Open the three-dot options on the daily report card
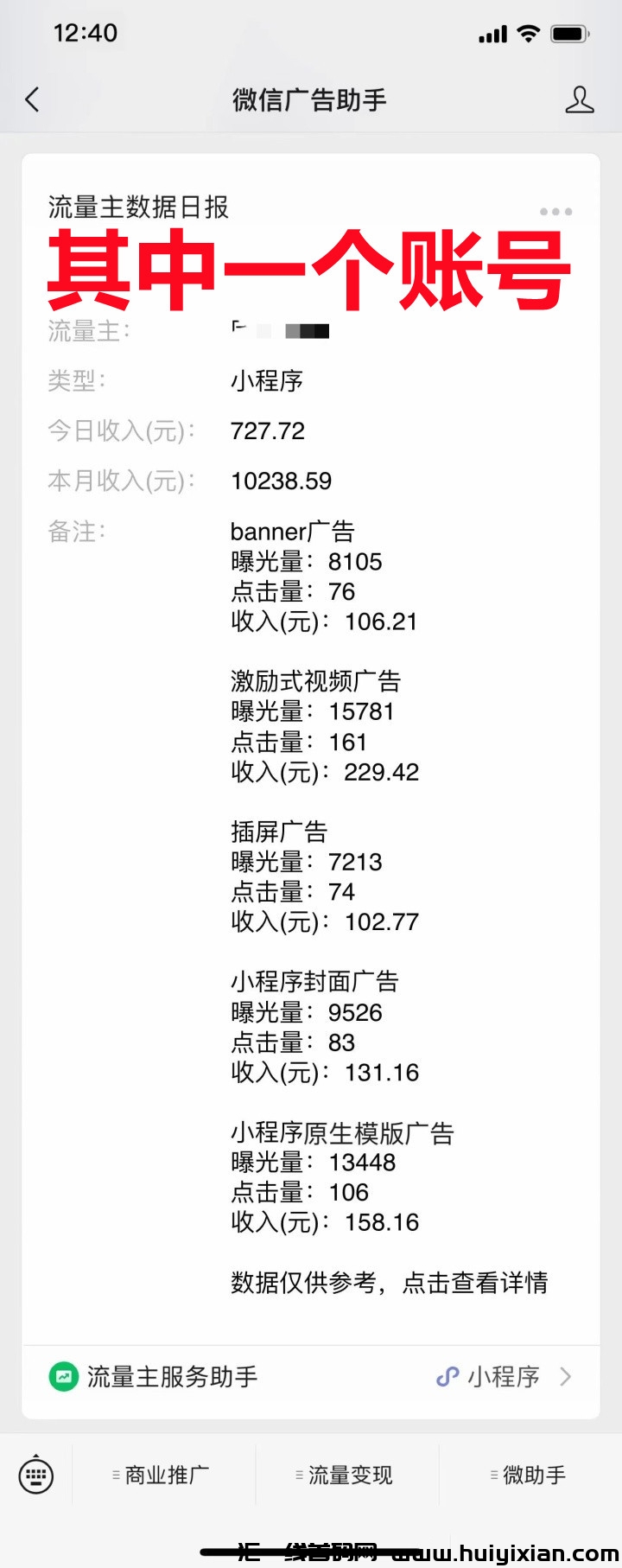The height and width of the screenshot is (1568, 622). click(555, 211)
